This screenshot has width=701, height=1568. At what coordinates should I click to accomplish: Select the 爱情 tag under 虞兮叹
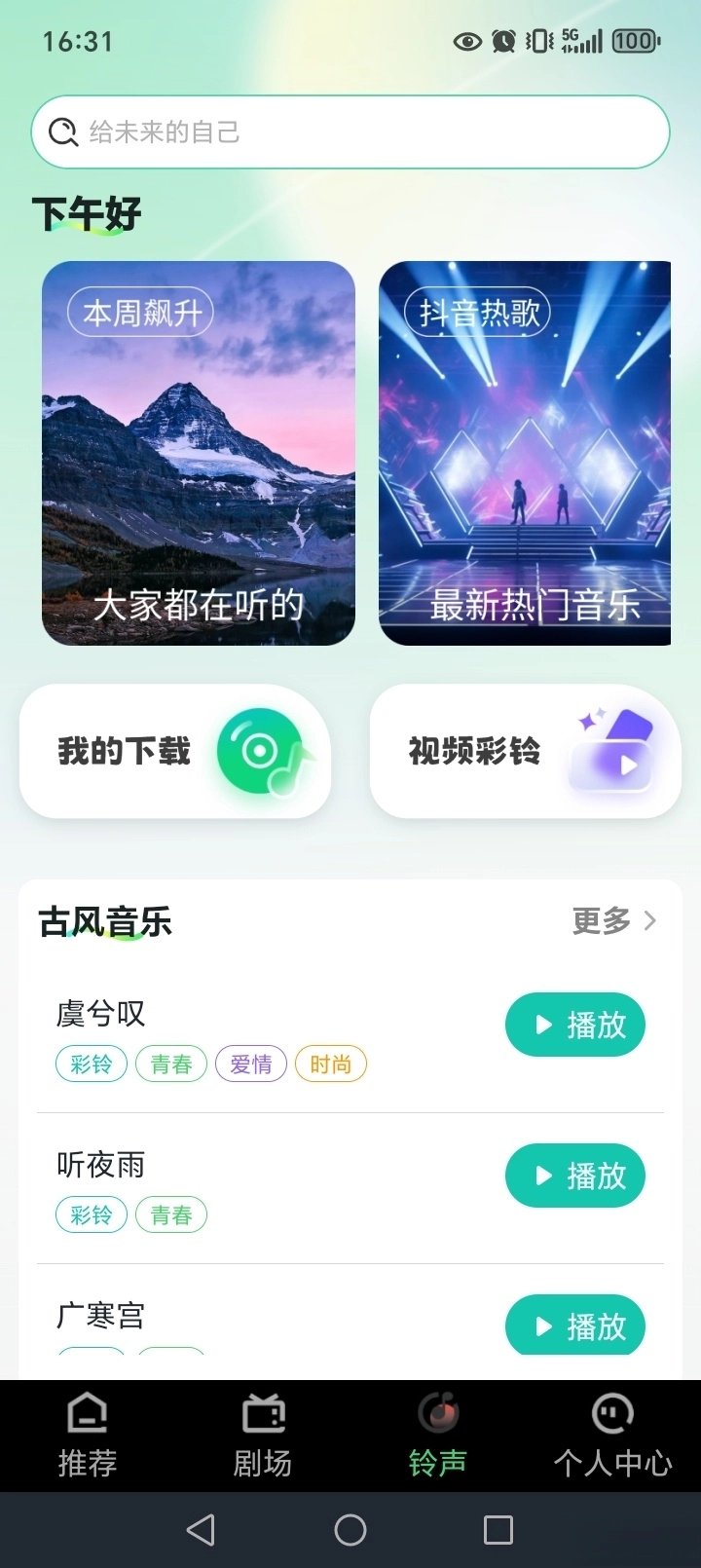pyautogui.click(x=250, y=1064)
